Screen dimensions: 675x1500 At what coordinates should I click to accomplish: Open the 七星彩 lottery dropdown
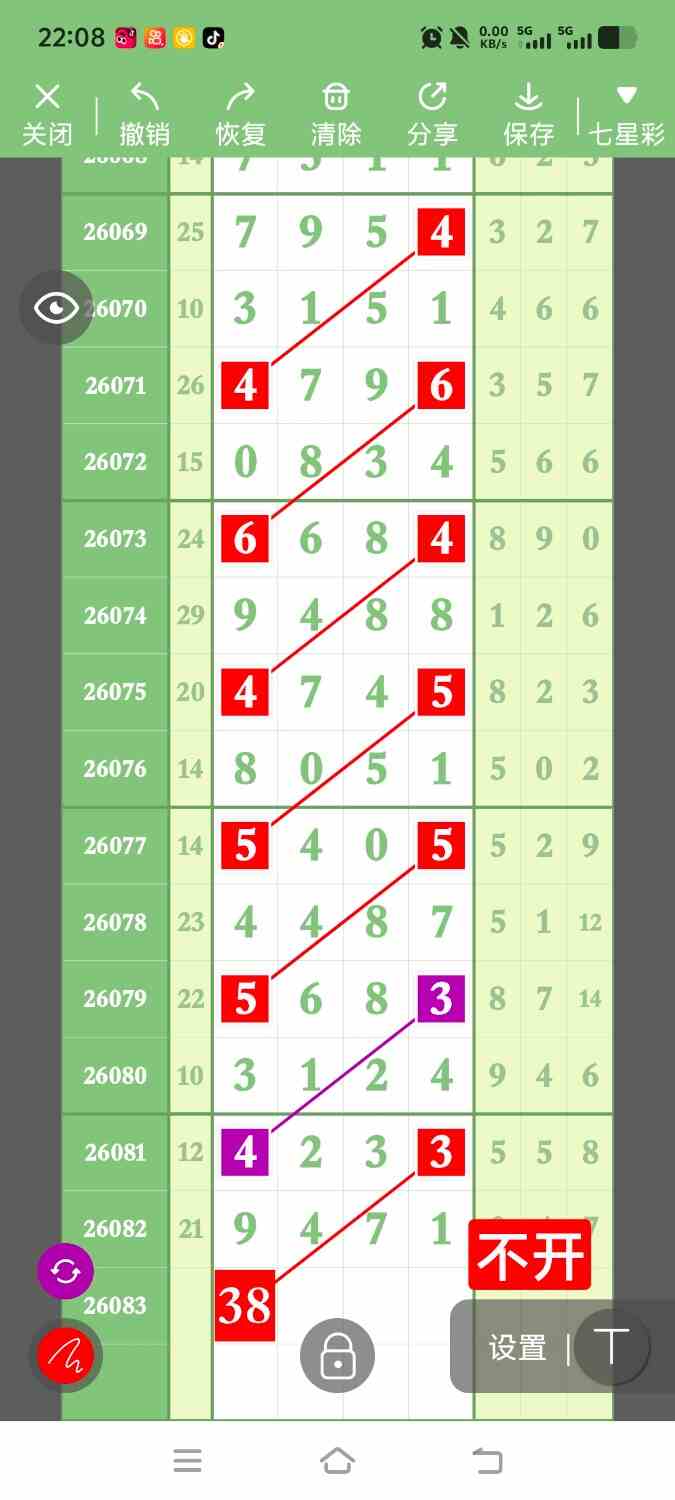627,115
